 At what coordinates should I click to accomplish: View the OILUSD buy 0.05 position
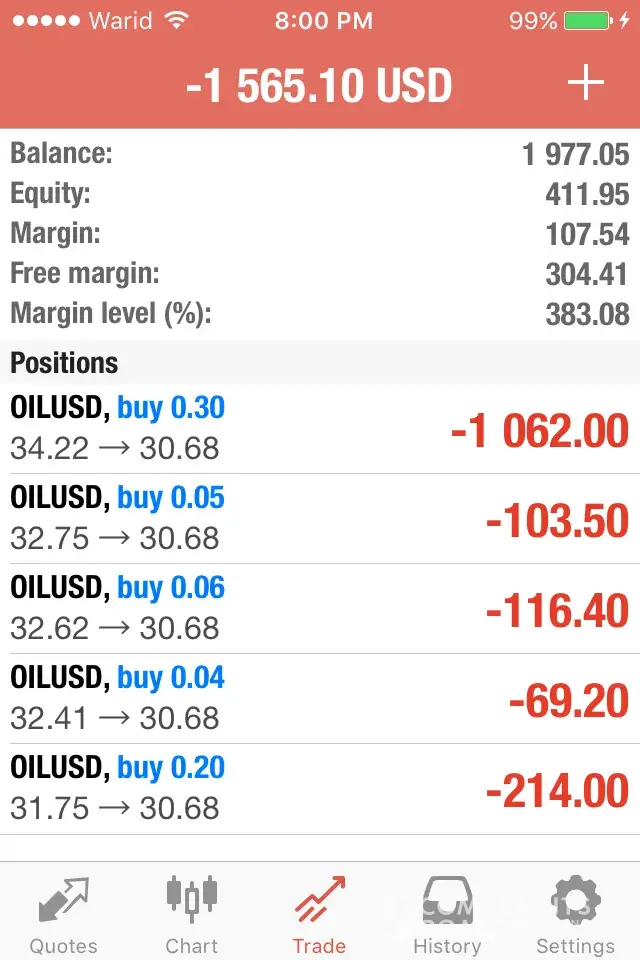tap(320, 519)
